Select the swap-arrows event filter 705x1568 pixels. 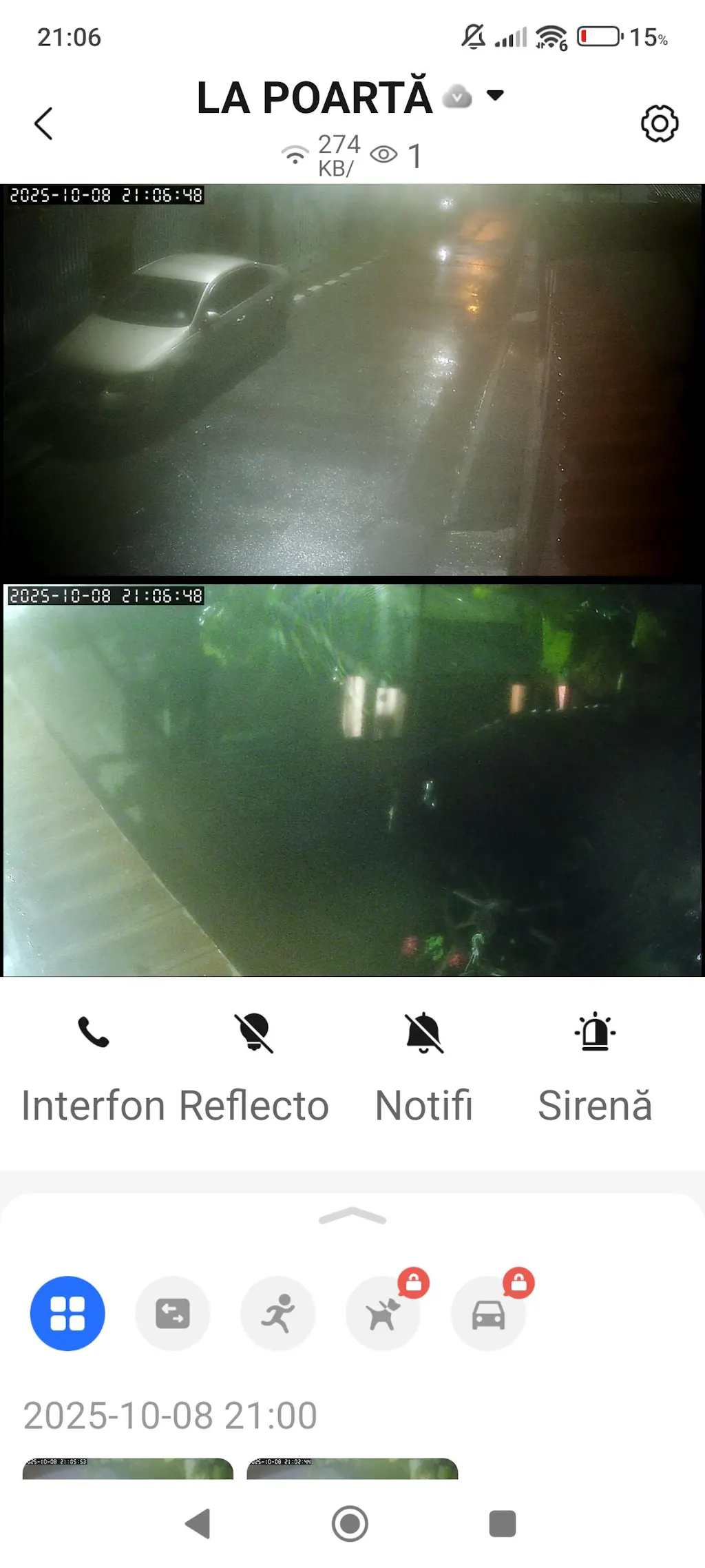[173, 1313]
